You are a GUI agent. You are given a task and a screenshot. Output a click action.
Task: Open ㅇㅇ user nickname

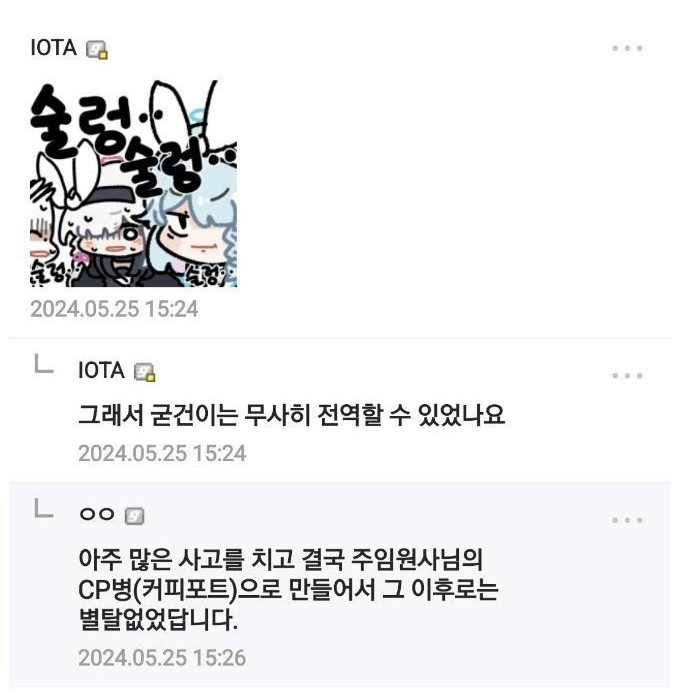coord(96,514)
